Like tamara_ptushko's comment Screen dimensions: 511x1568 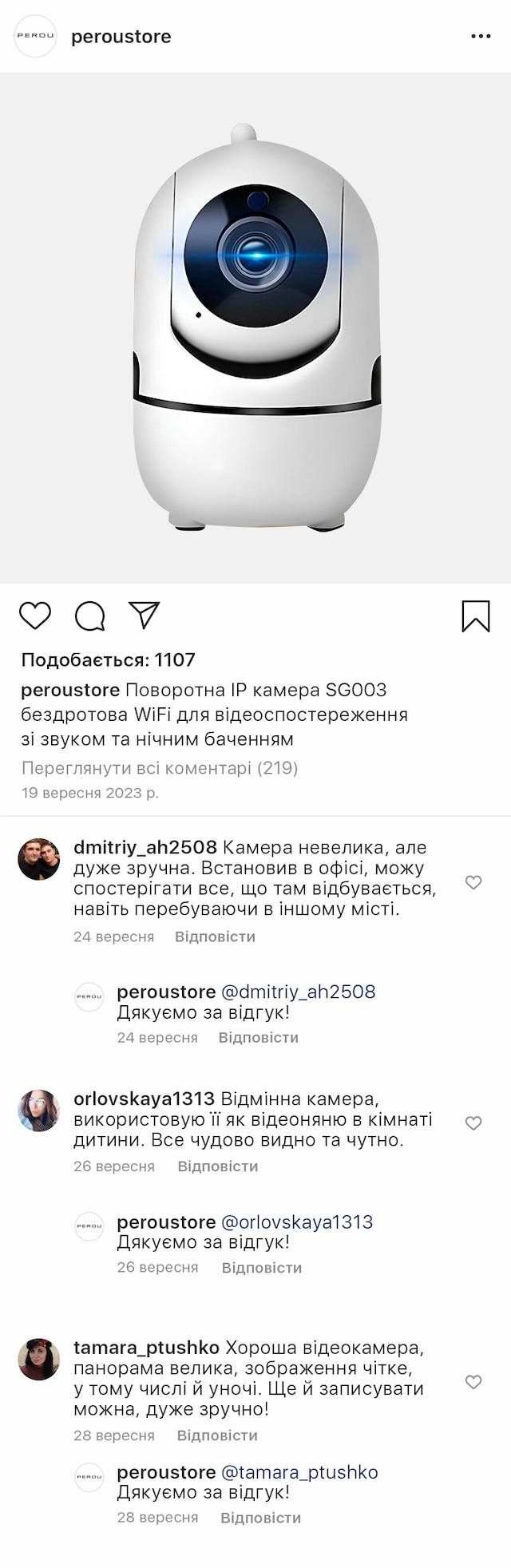(473, 1382)
